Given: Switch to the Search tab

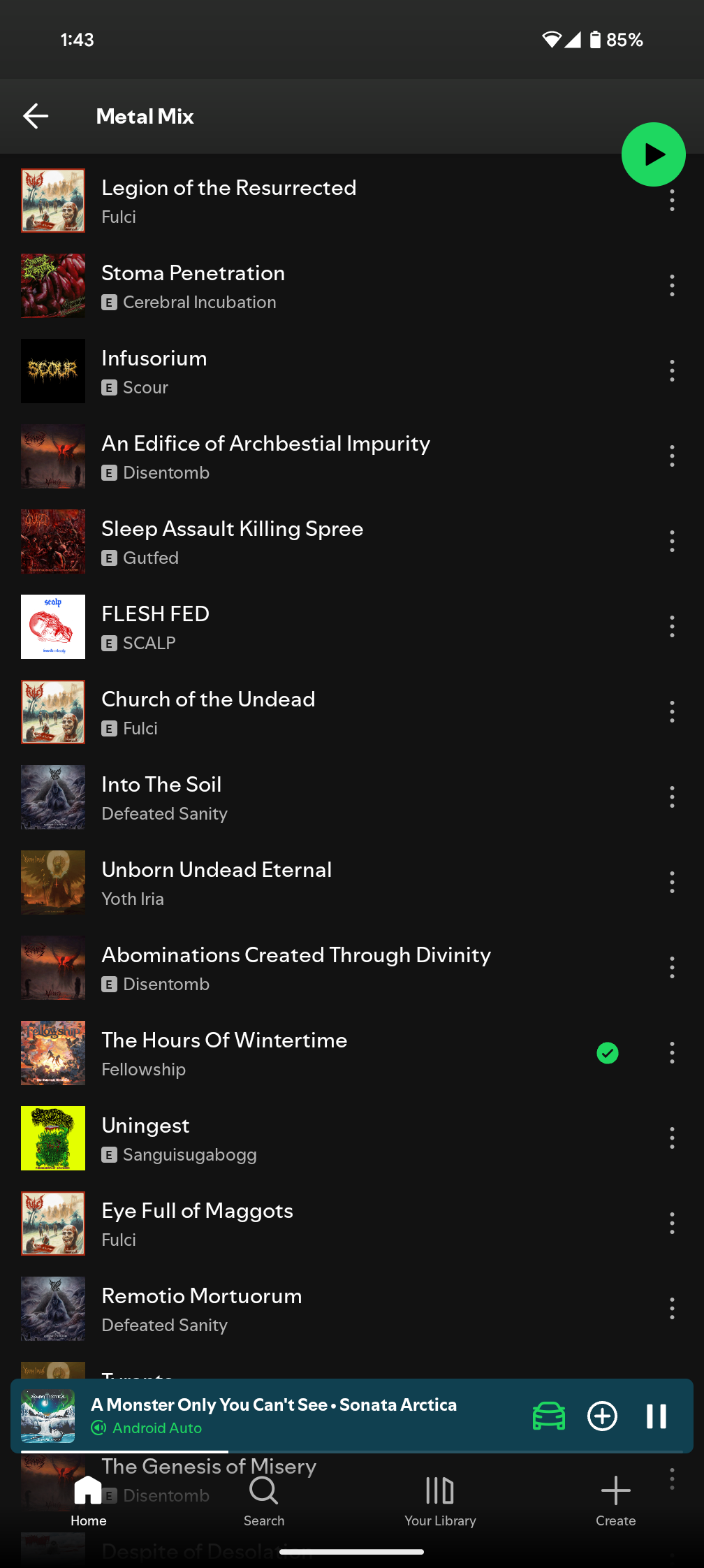Looking at the screenshot, I should tap(264, 1501).
